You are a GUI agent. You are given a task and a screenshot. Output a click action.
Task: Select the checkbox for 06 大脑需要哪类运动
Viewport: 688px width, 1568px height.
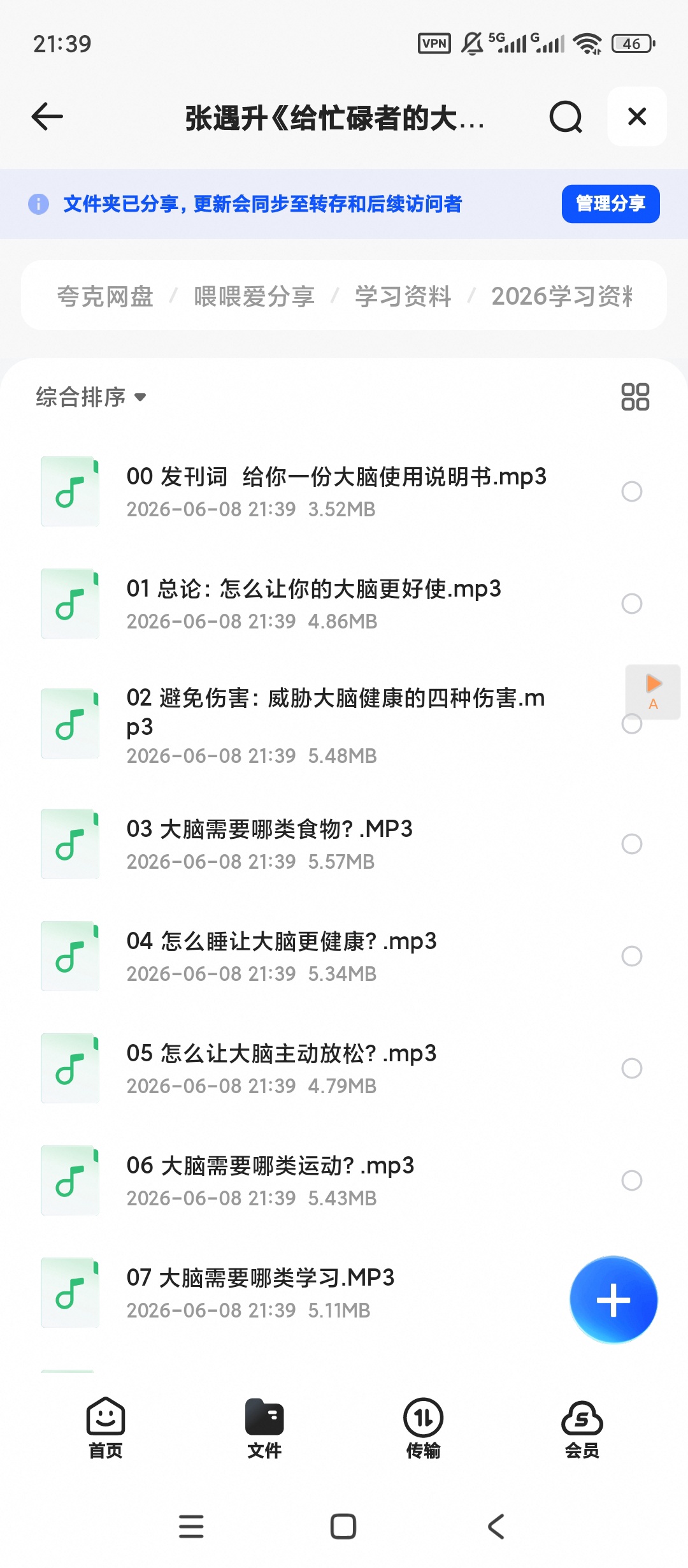[x=632, y=1180]
